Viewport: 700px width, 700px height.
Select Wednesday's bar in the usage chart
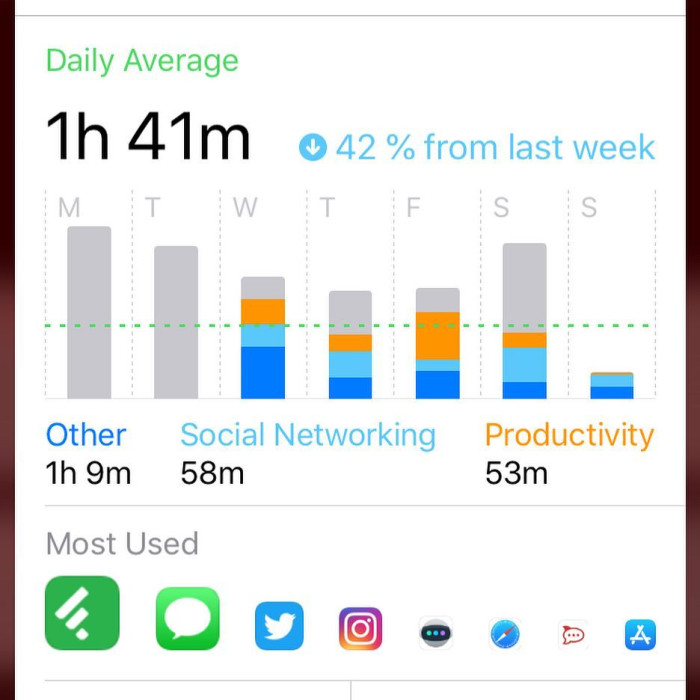263,338
